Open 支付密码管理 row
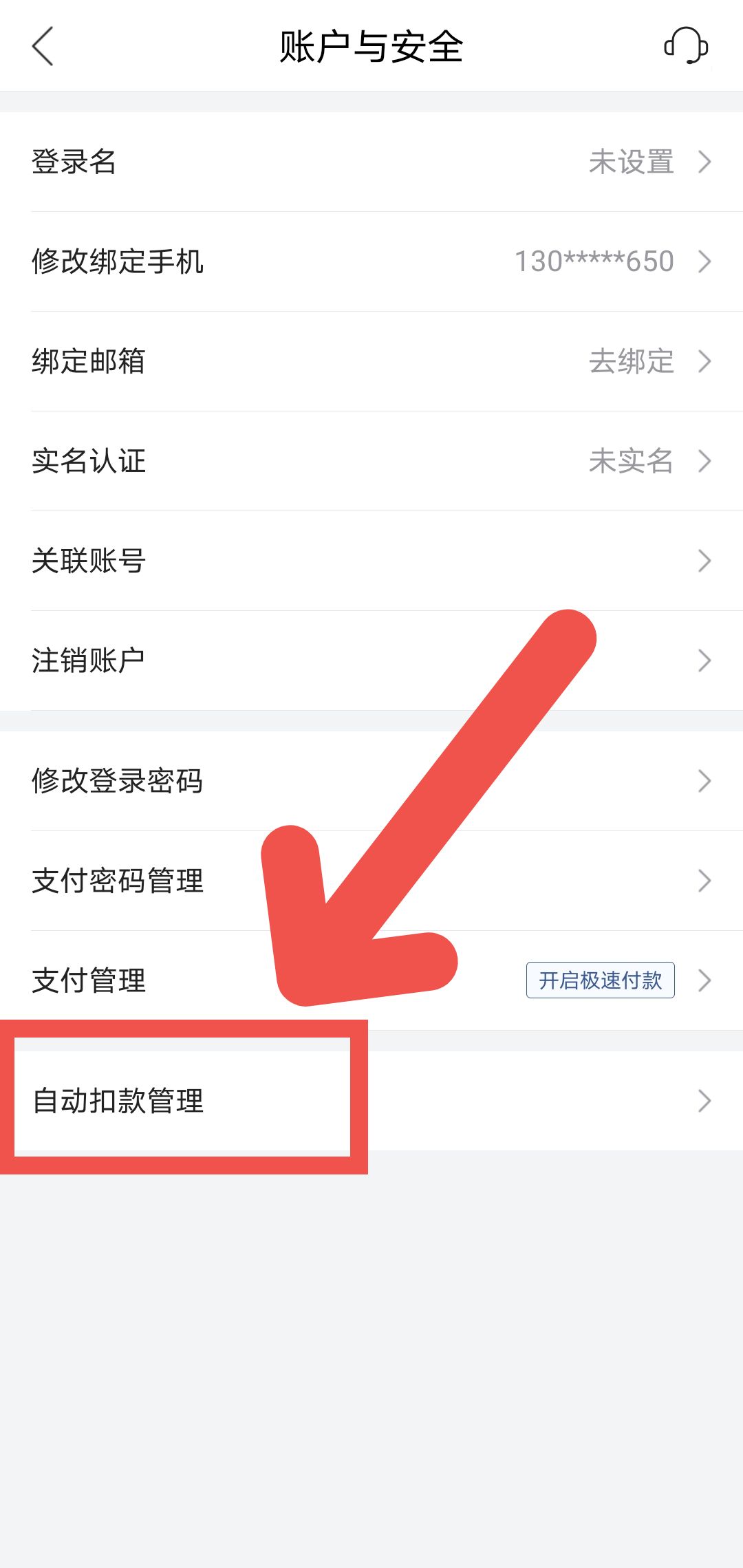Screen dimensions: 743x1568 click(371, 881)
